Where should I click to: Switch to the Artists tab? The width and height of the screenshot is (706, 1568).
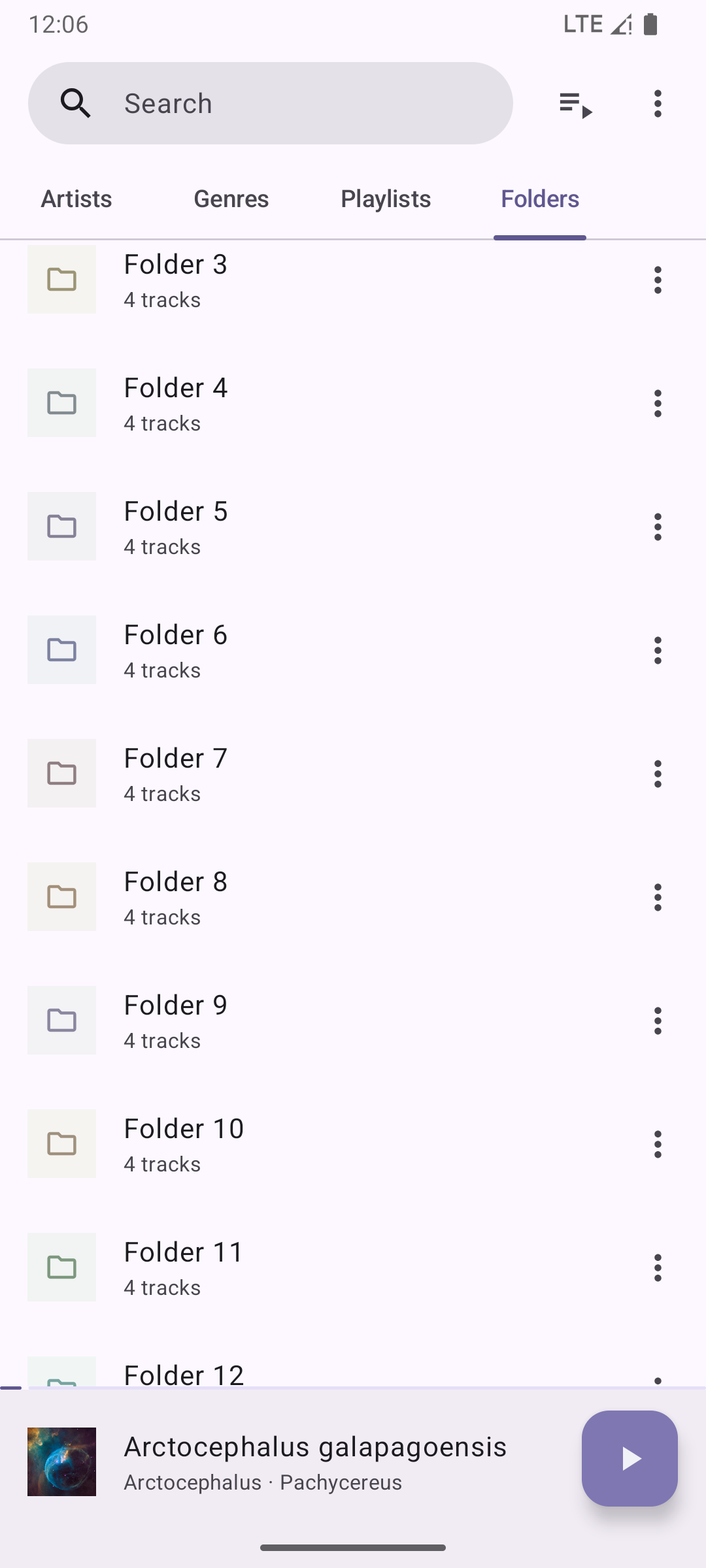(76, 199)
